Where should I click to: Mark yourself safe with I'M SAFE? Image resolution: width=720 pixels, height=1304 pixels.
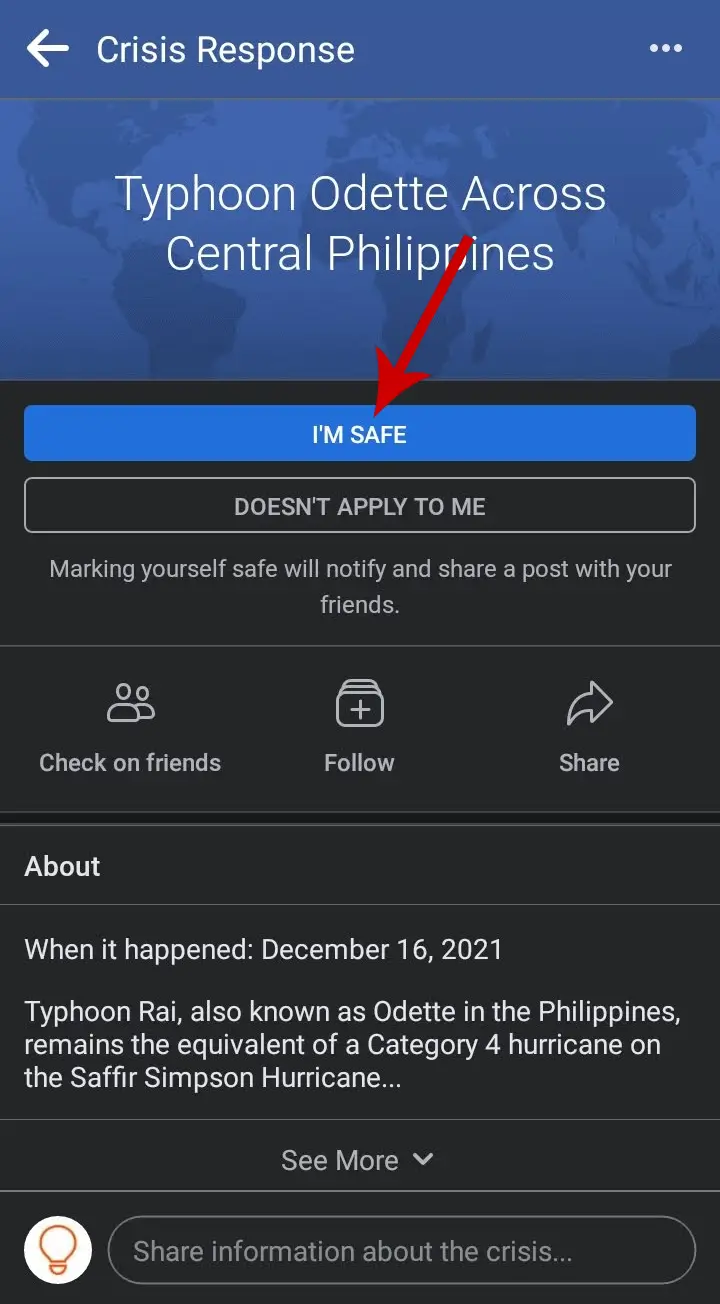pos(360,433)
